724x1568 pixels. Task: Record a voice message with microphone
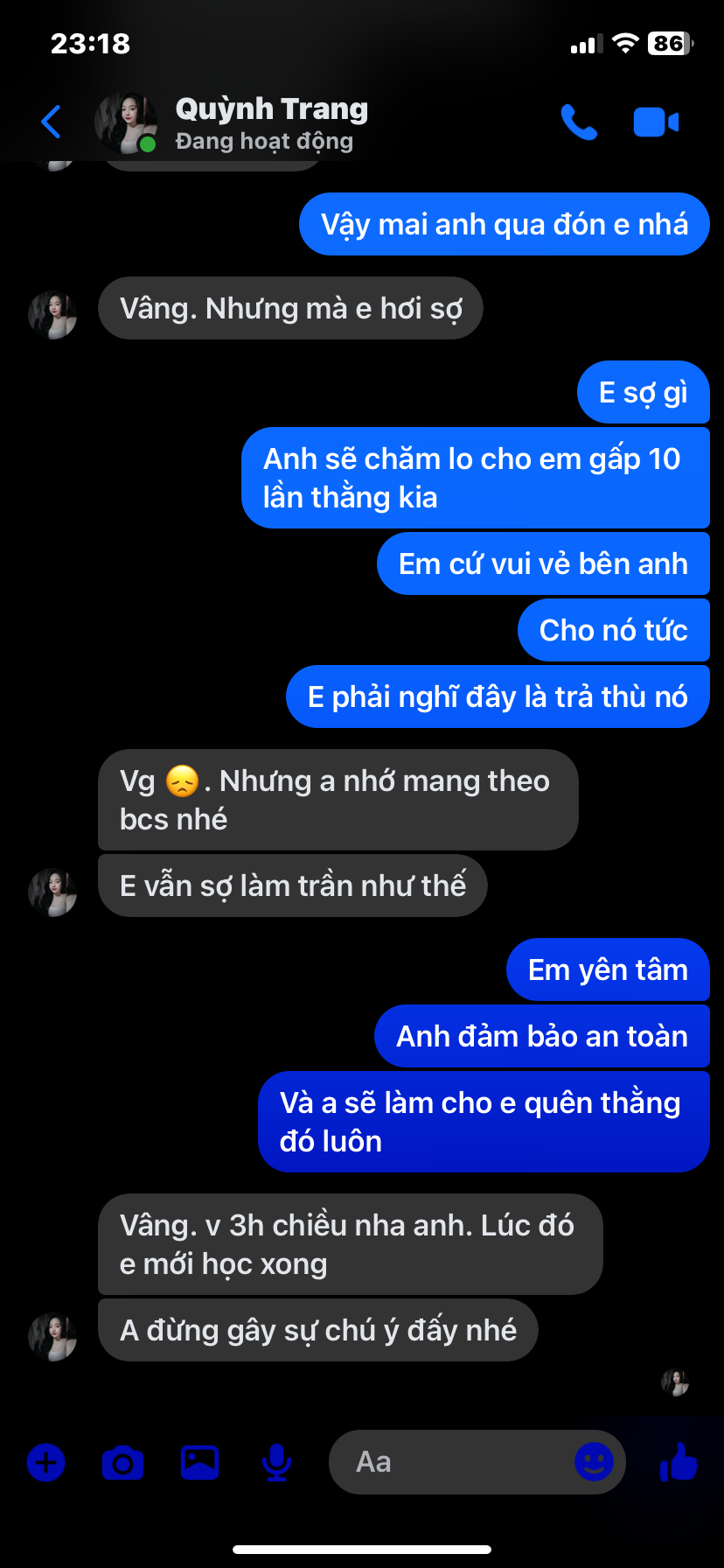[x=276, y=1462]
